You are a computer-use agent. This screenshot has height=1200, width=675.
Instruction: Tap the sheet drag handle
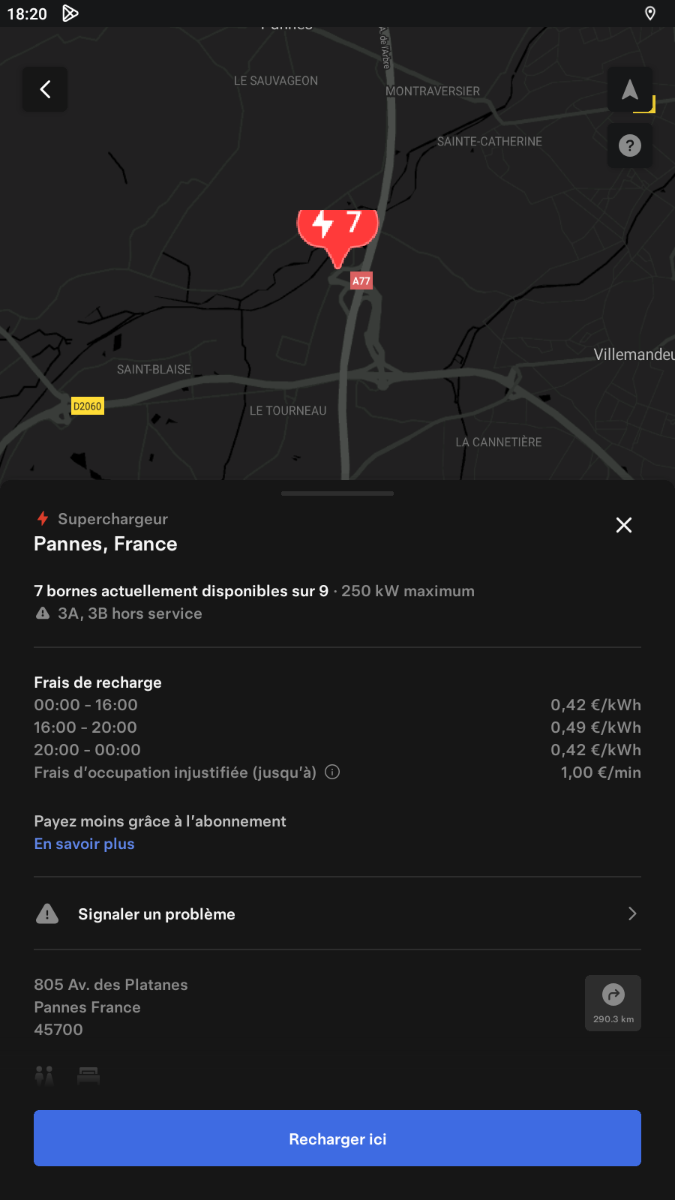pos(338,493)
